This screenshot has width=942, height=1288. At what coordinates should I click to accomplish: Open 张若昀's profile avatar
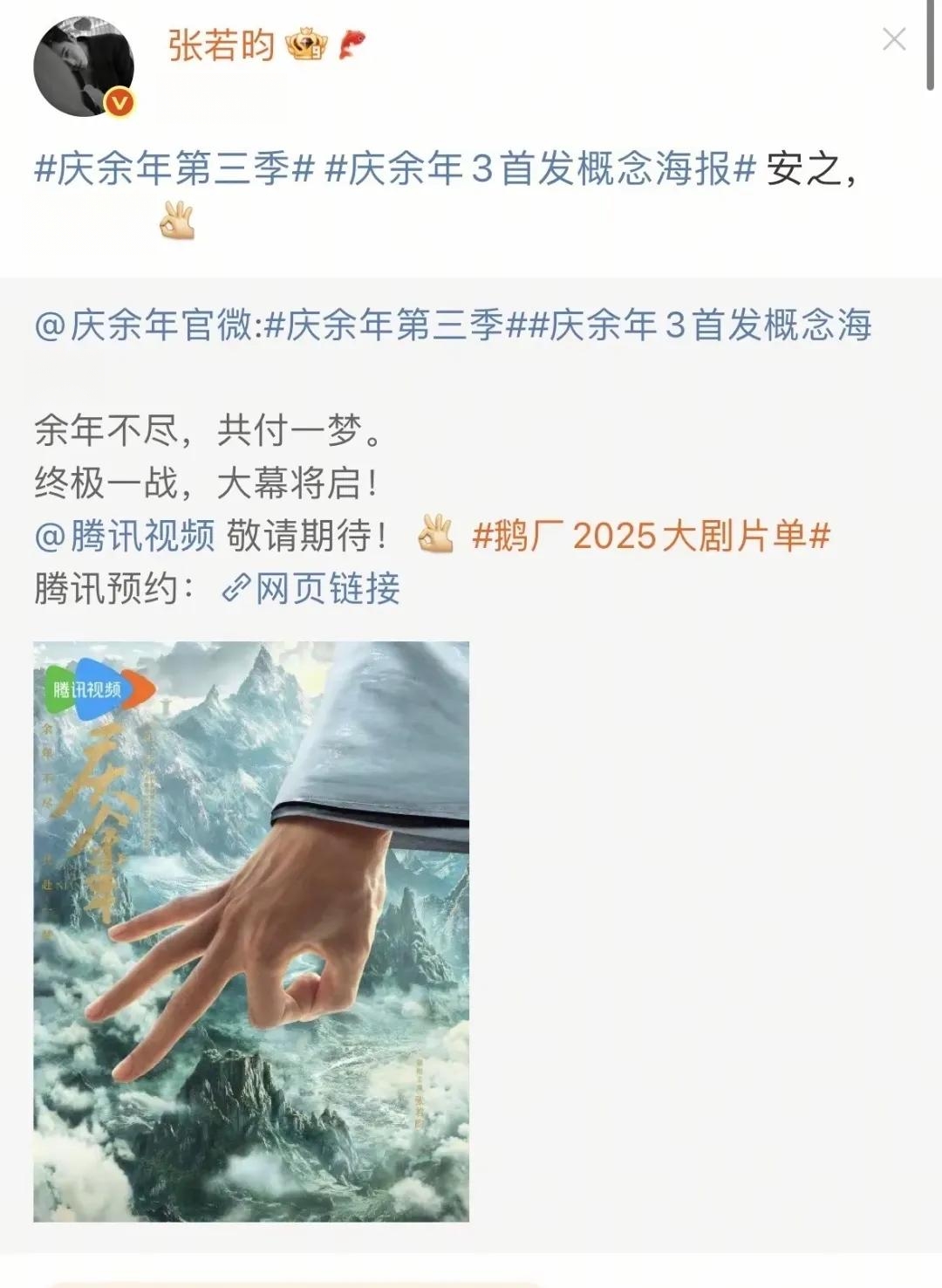point(84,66)
